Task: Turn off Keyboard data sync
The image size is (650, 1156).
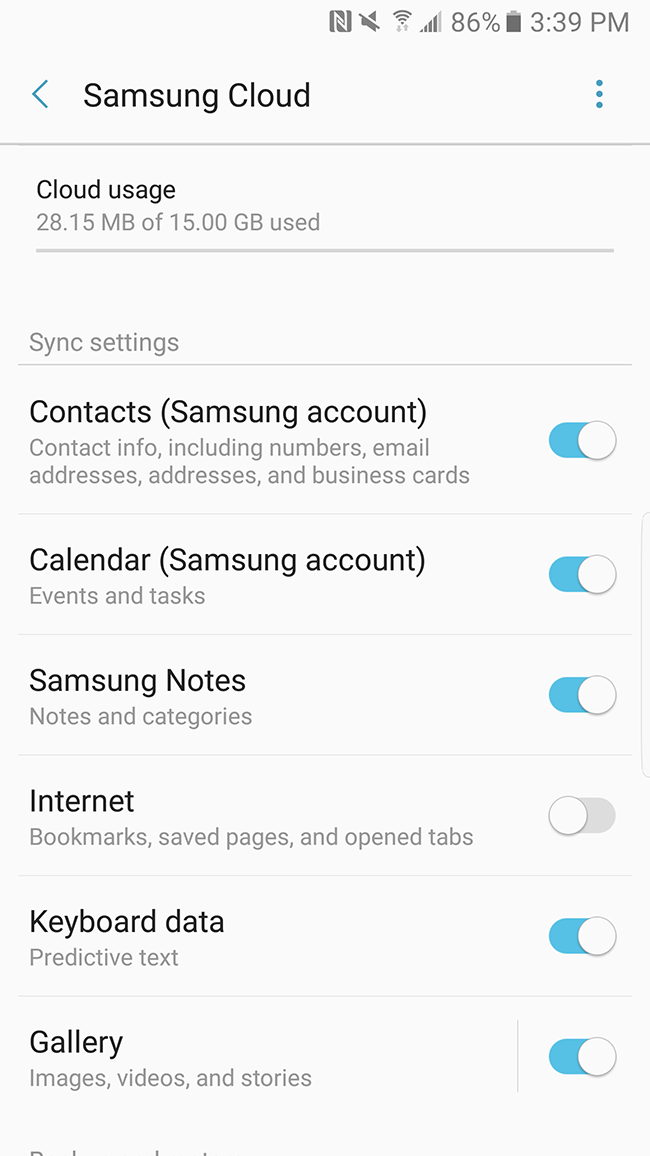Action: (582, 937)
